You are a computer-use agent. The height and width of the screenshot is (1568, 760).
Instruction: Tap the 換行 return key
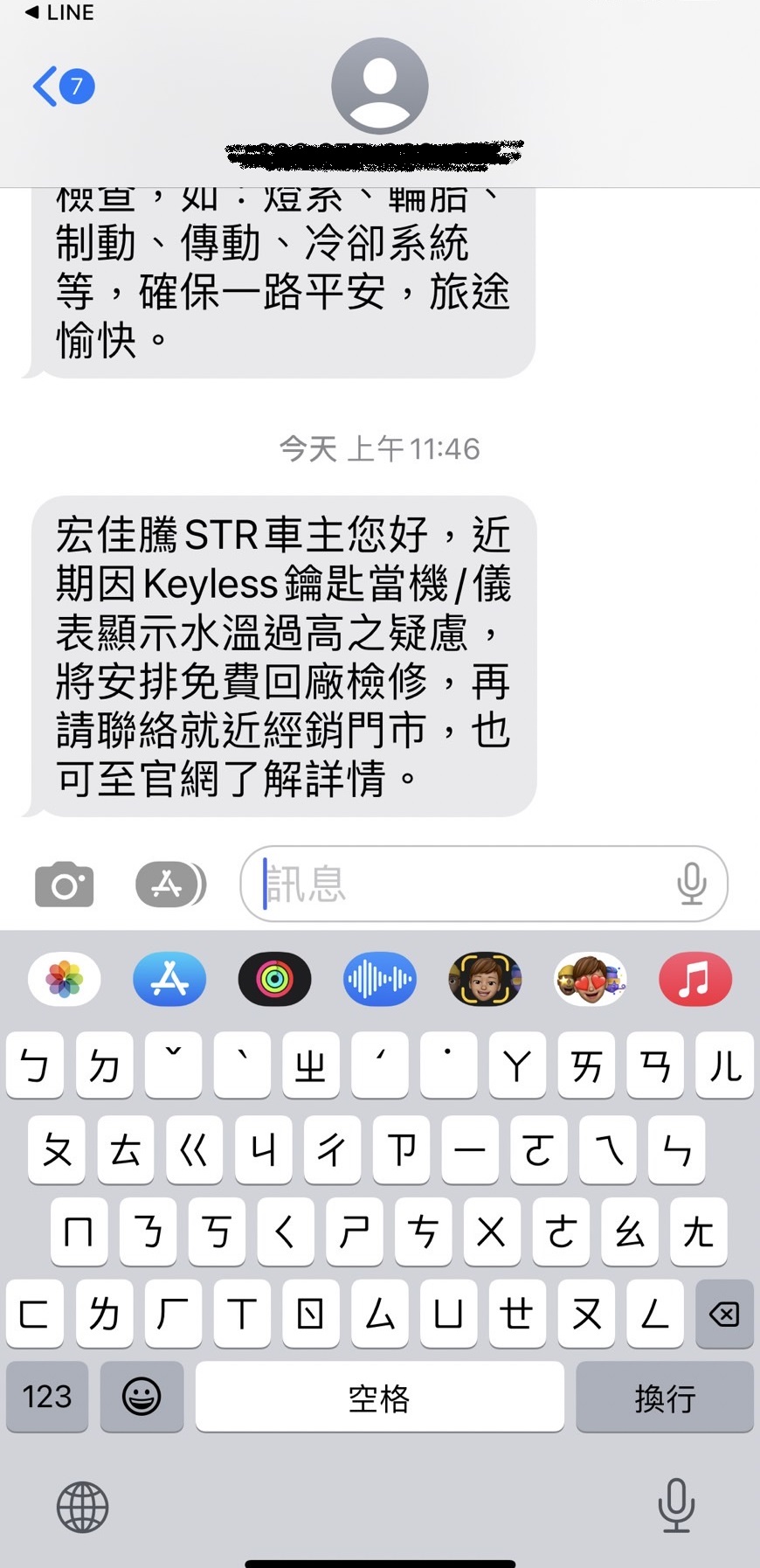[x=665, y=1396]
